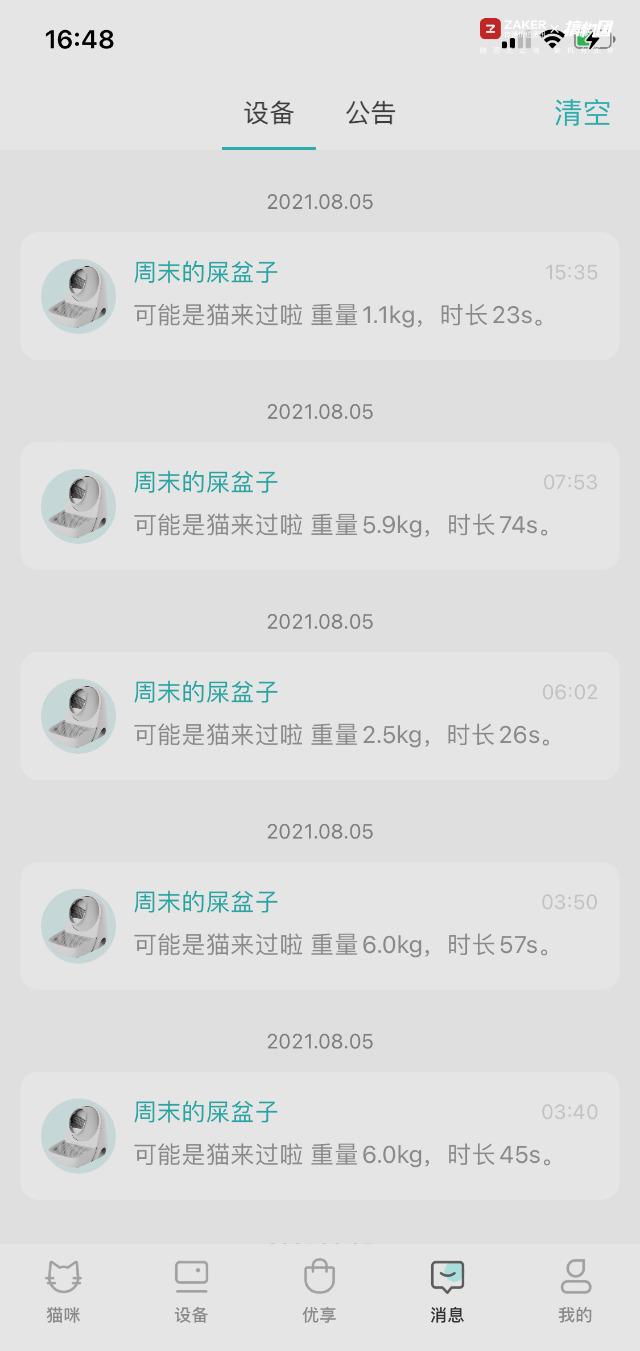The width and height of the screenshot is (640, 1351).
Task: Open the 07:53 litter box message
Action: coord(320,506)
